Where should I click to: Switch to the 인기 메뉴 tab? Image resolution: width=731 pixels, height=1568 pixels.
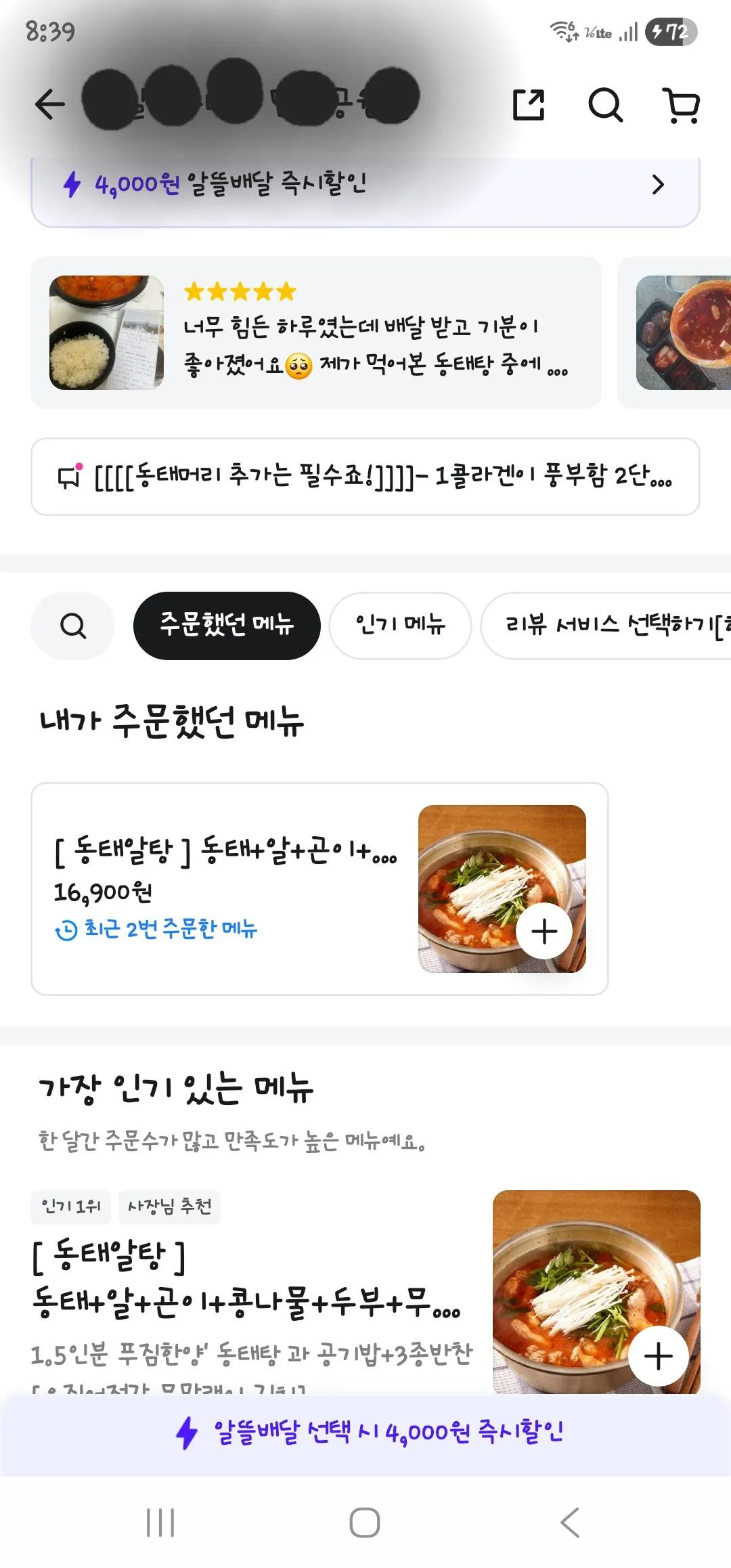coord(400,626)
